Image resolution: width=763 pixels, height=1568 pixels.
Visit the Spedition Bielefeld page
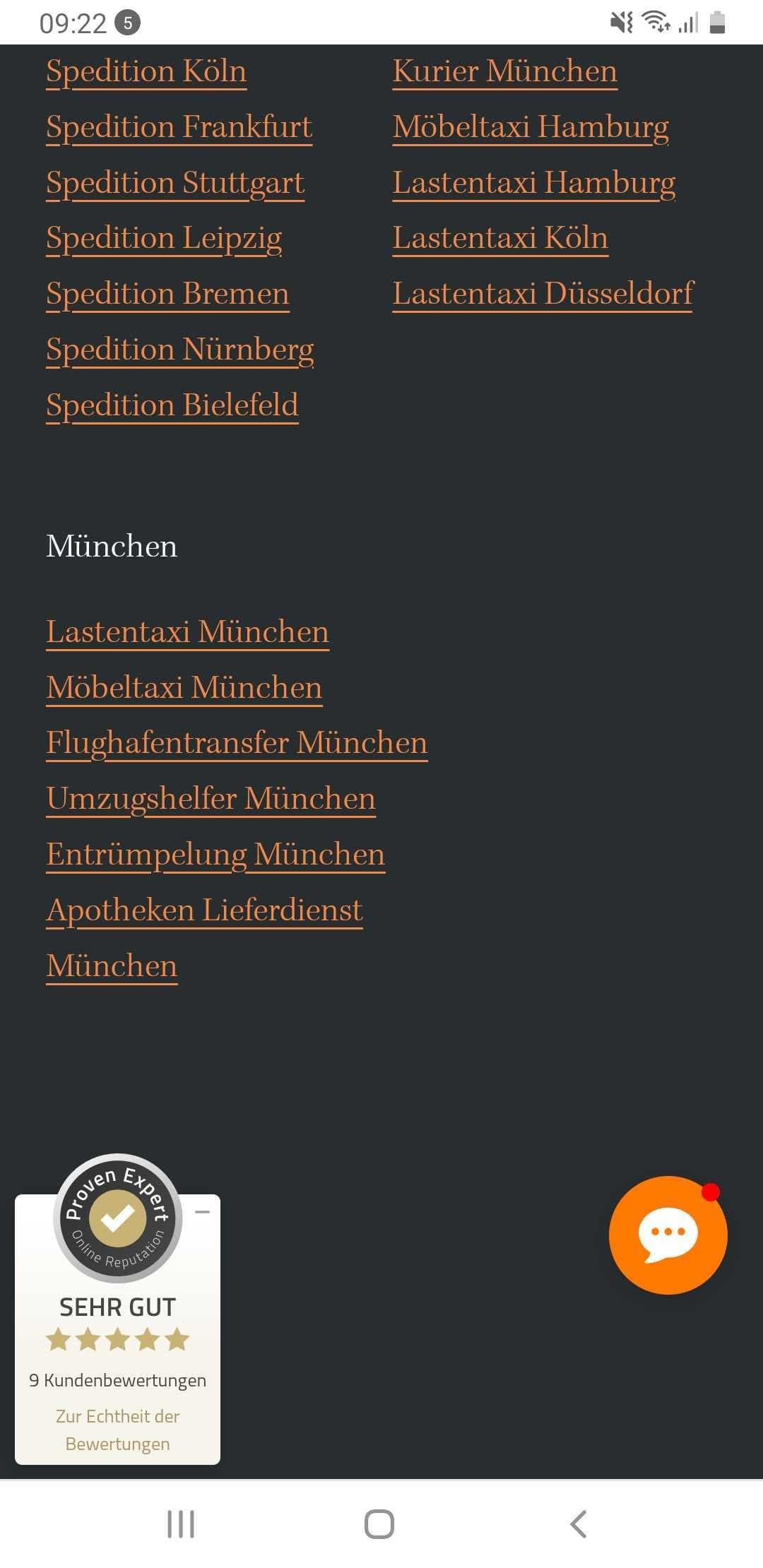172,405
